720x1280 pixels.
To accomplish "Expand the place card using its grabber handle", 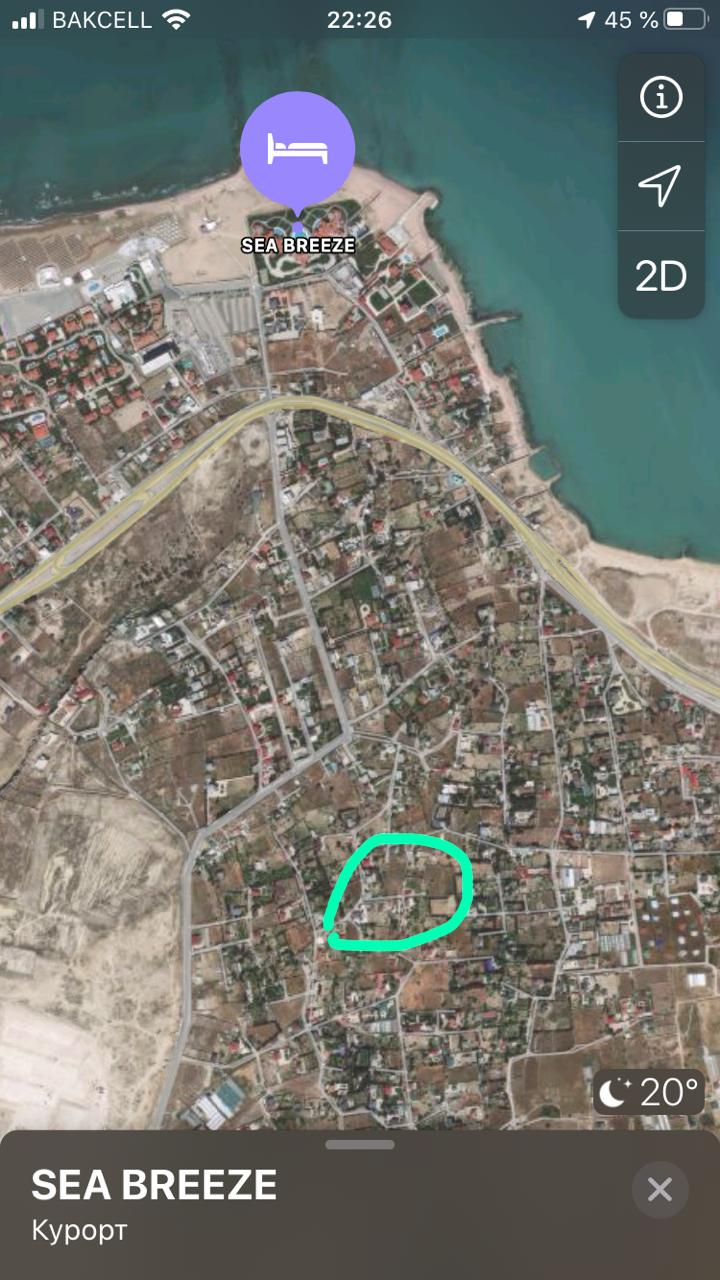I will tap(360, 1144).
